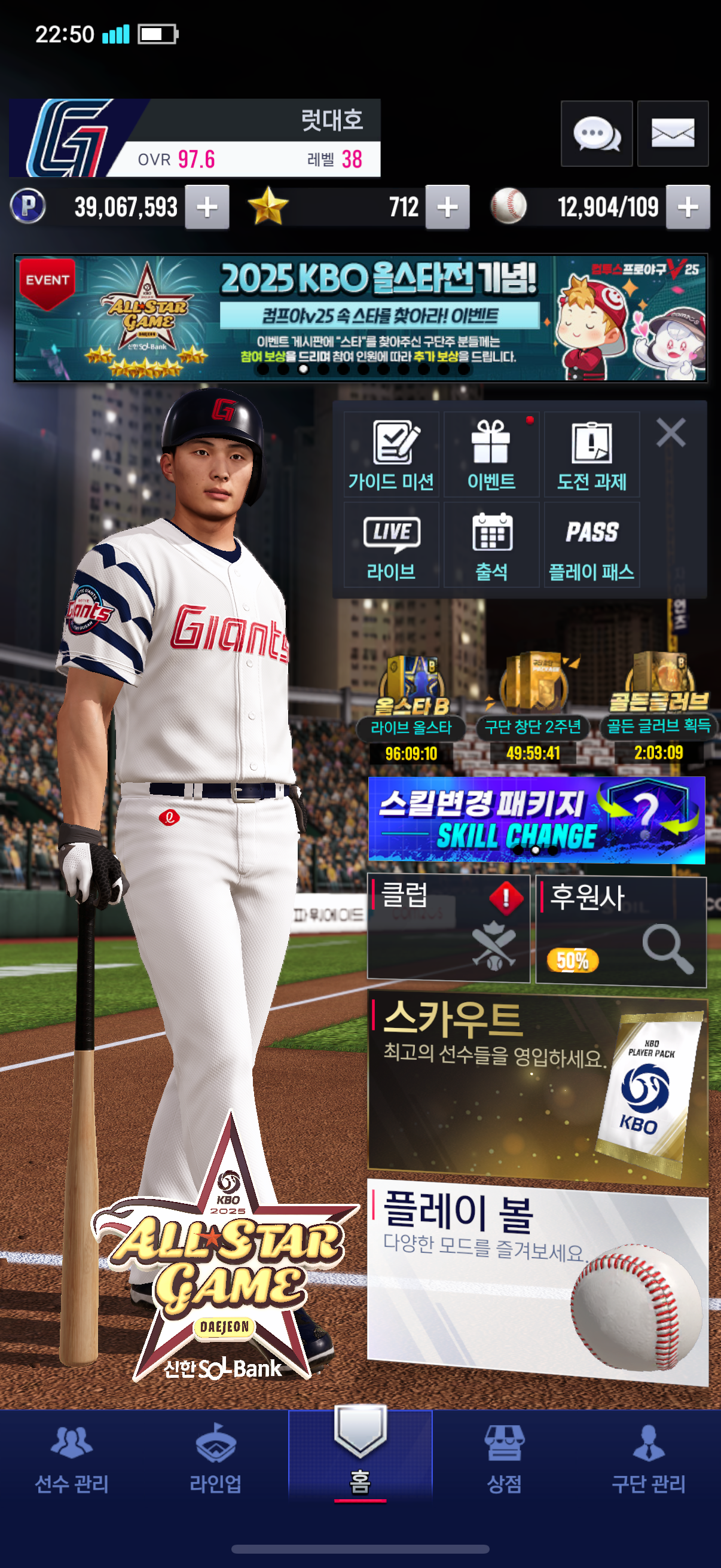Open 스카우트 to recruit players
This screenshot has width=721, height=1568.
pyautogui.click(x=537, y=1090)
